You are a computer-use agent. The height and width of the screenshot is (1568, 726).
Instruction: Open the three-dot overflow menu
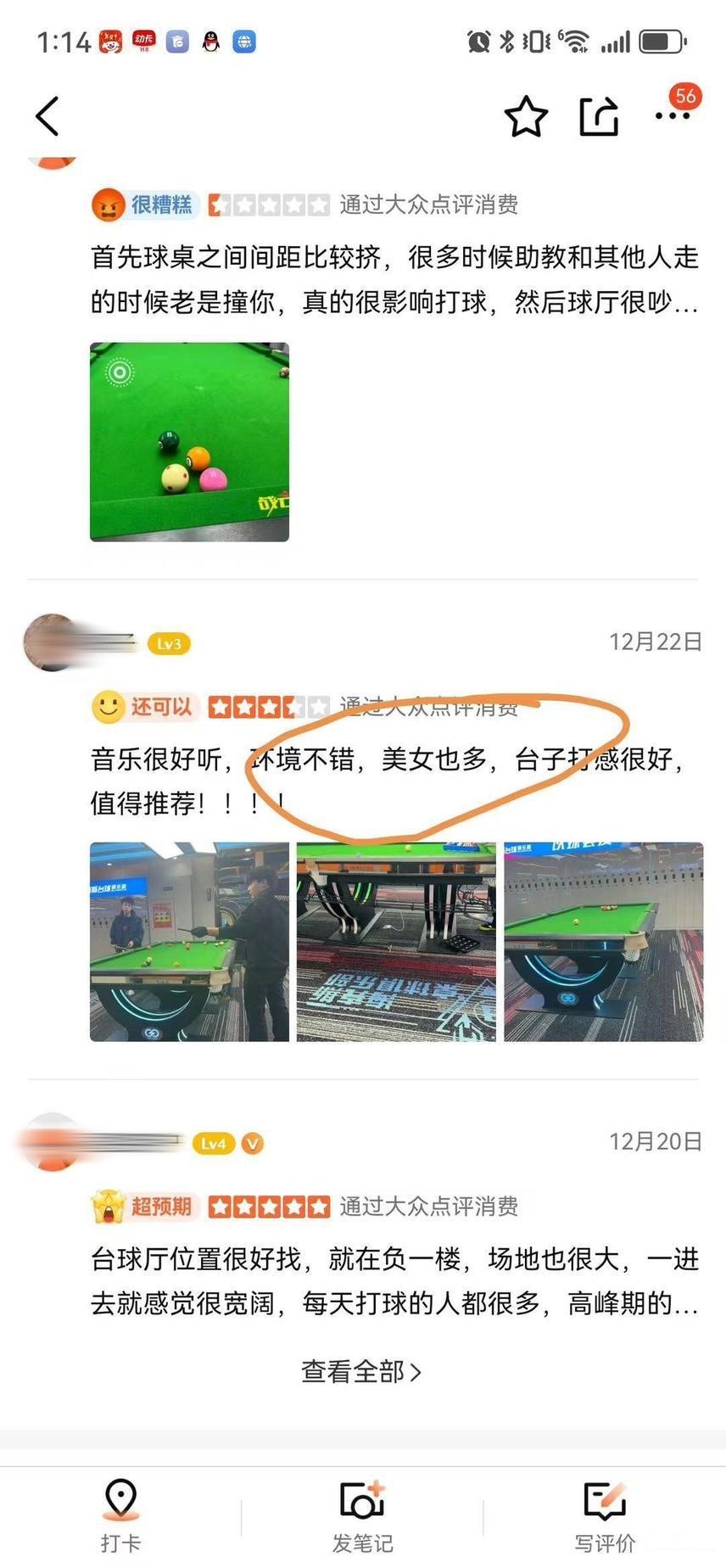672,116
